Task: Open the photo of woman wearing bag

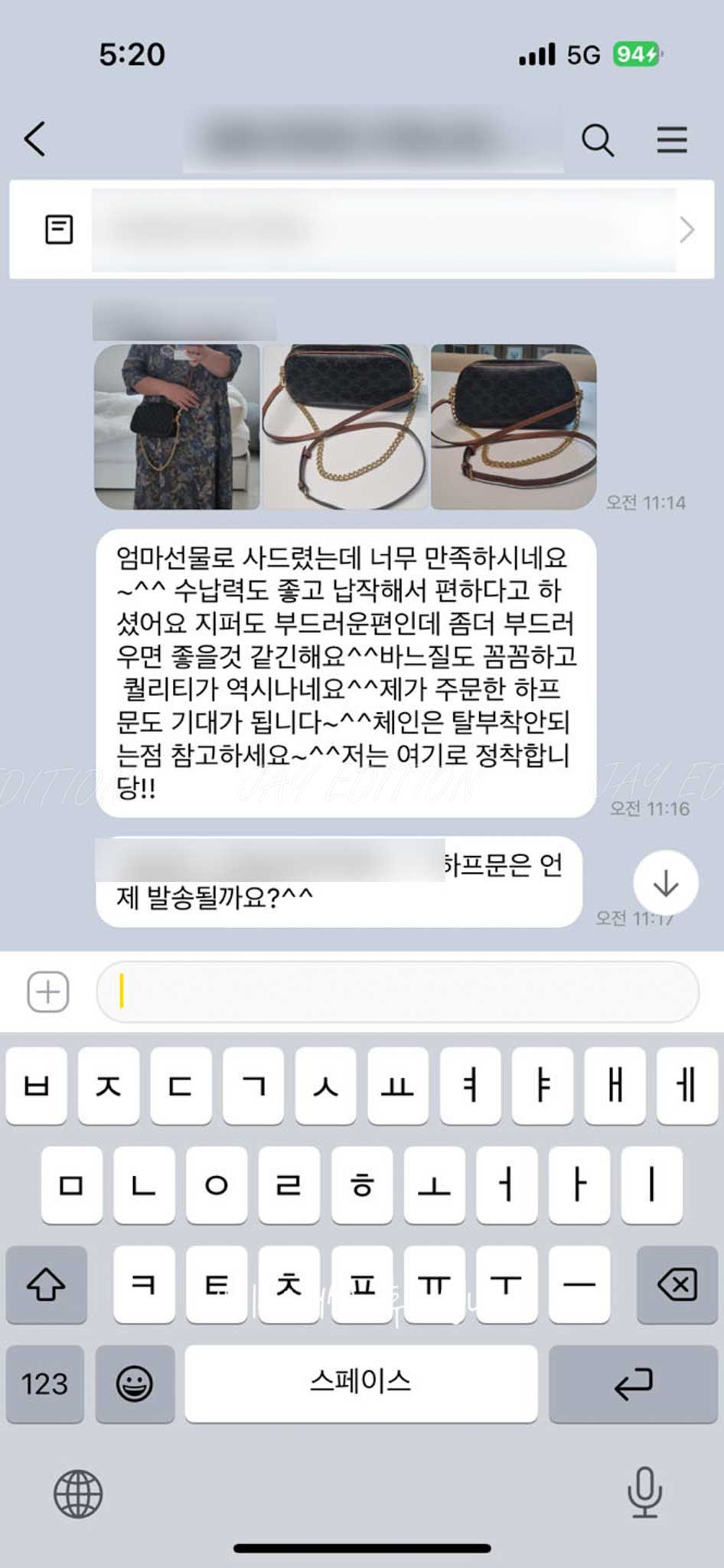Action: point(177,426)
